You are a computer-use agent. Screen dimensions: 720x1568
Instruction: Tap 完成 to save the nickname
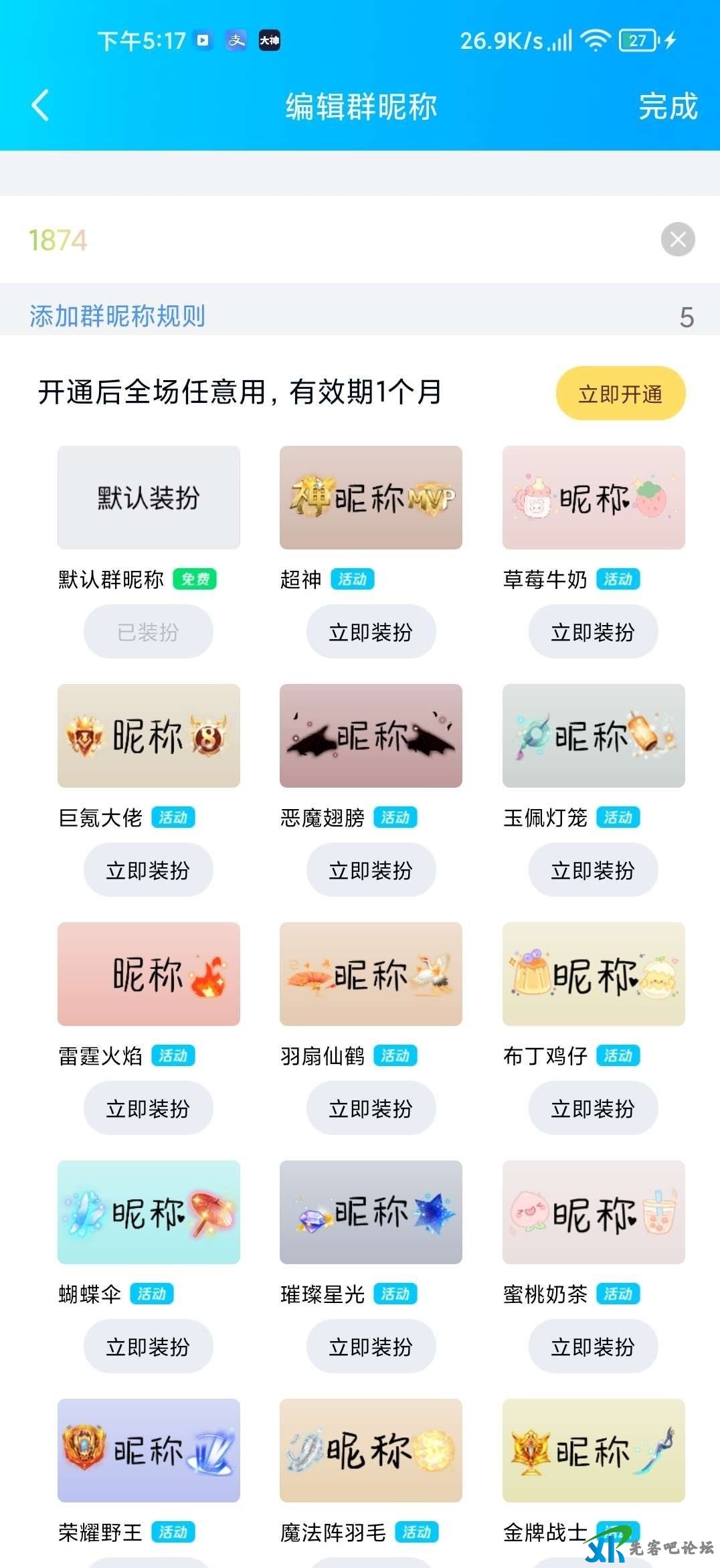(667, 106)
